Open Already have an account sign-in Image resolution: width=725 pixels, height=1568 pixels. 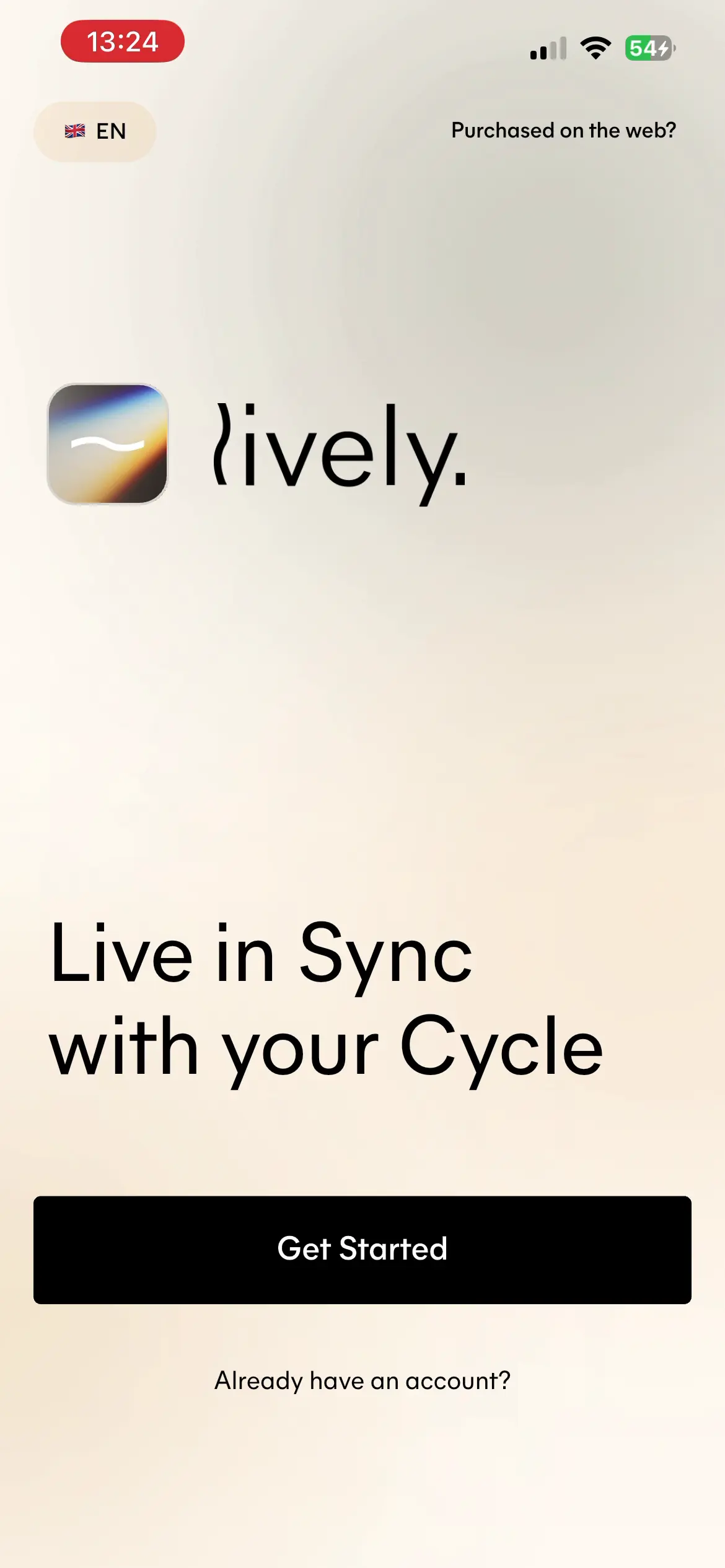362,1380
